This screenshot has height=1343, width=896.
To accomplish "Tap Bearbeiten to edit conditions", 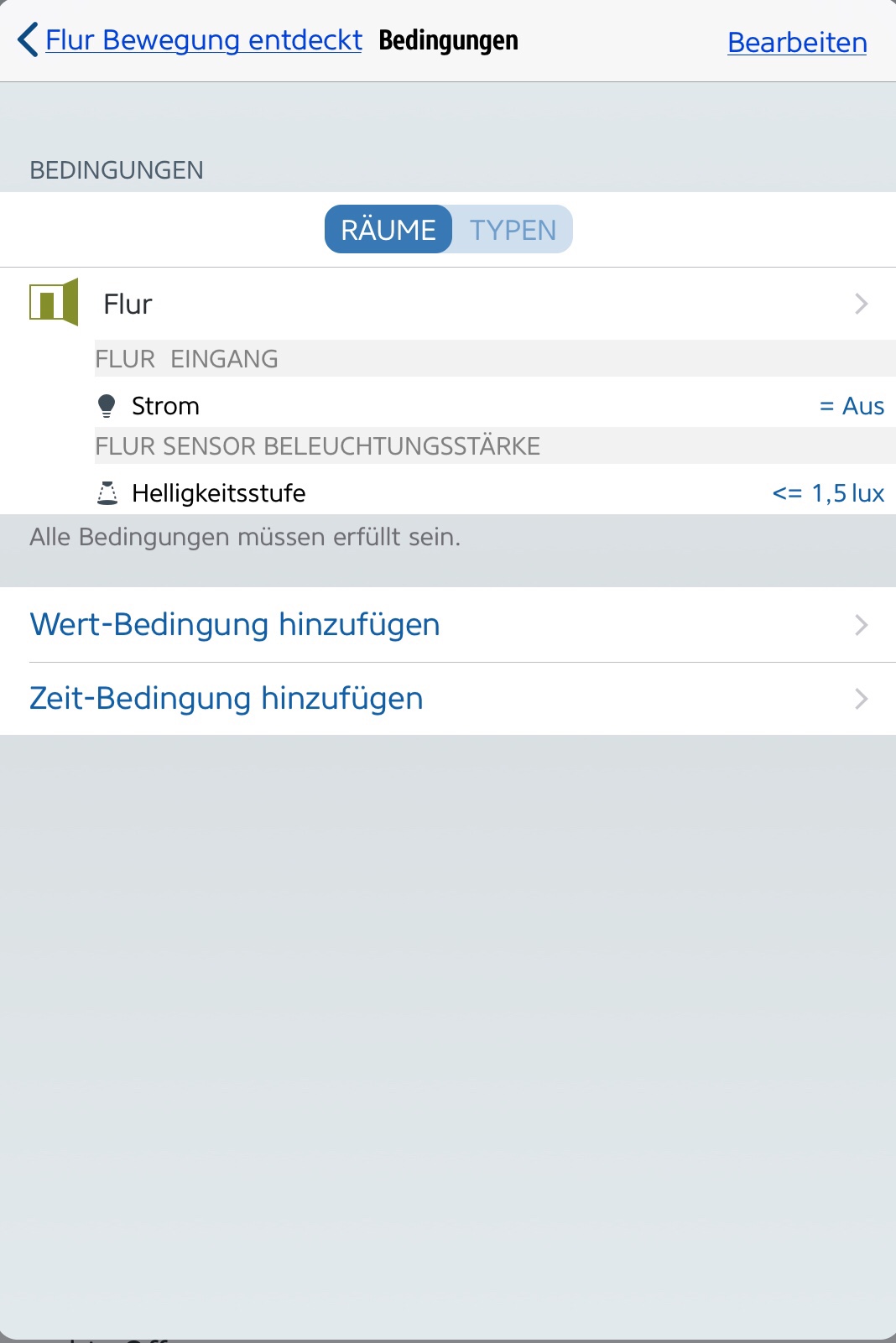I will click(x=797, y=42).
